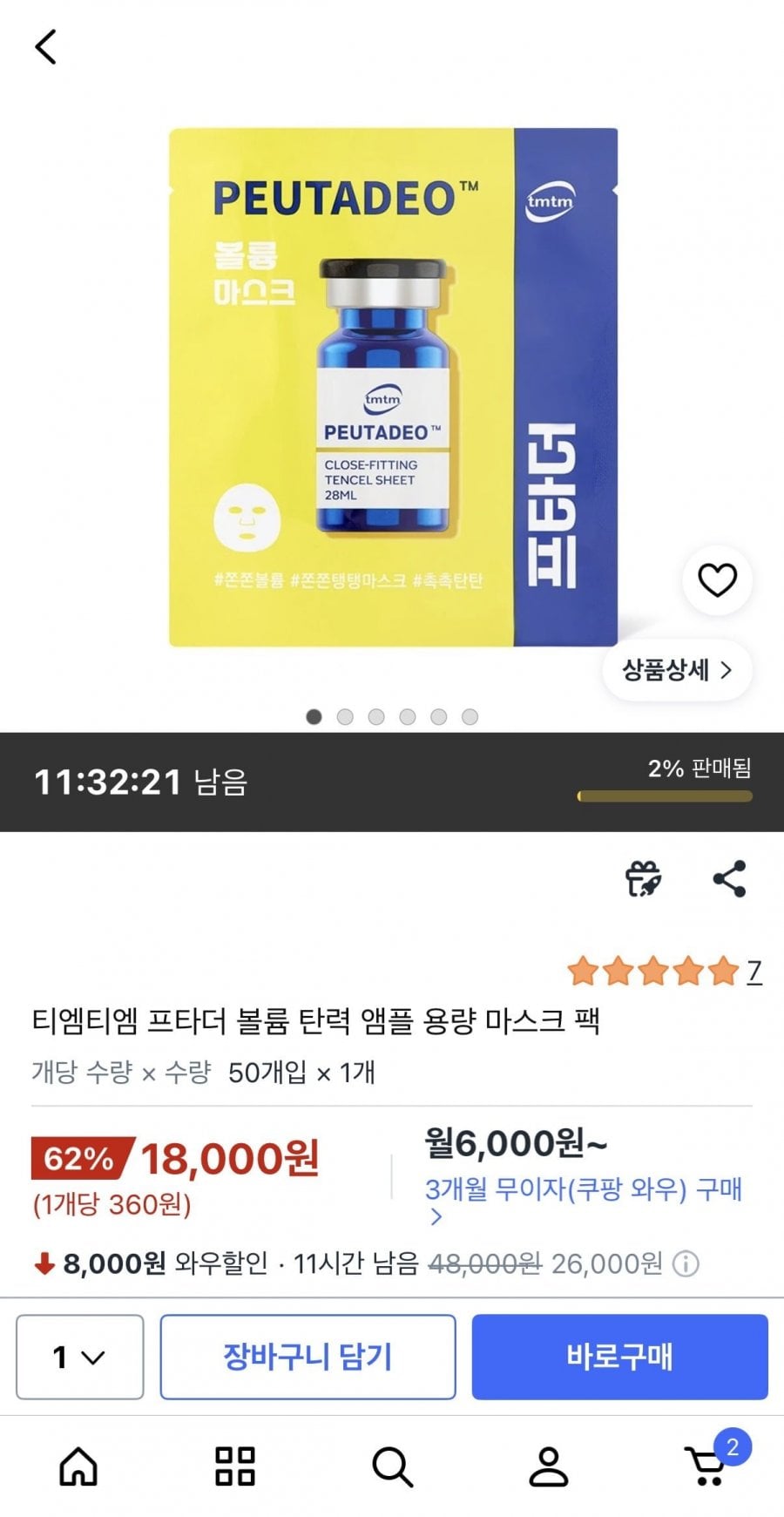Viewport: 784px width, 1517px height.
Task: Open 상품상세 product details
Action: [676, 670]
